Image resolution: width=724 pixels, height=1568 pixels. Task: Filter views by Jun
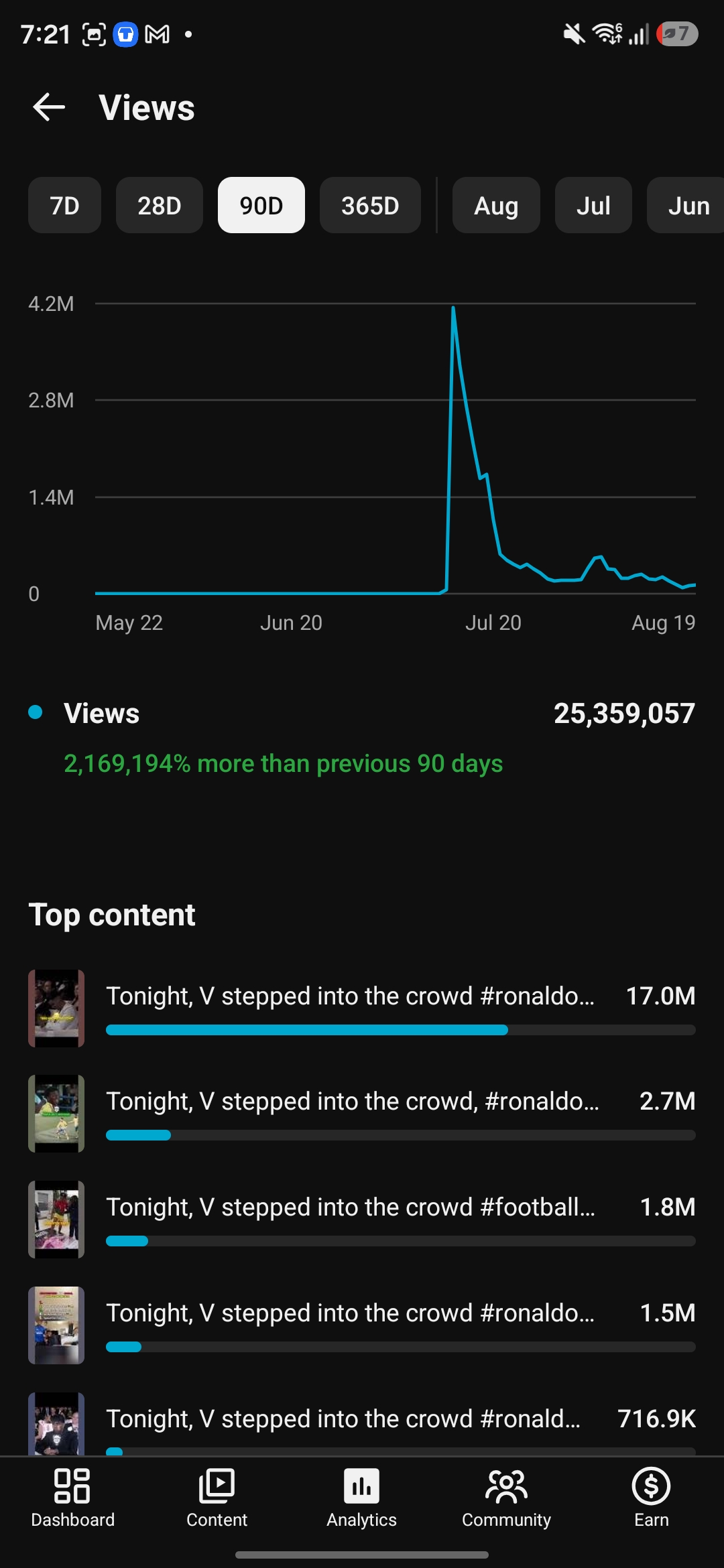tap(686, 205)
